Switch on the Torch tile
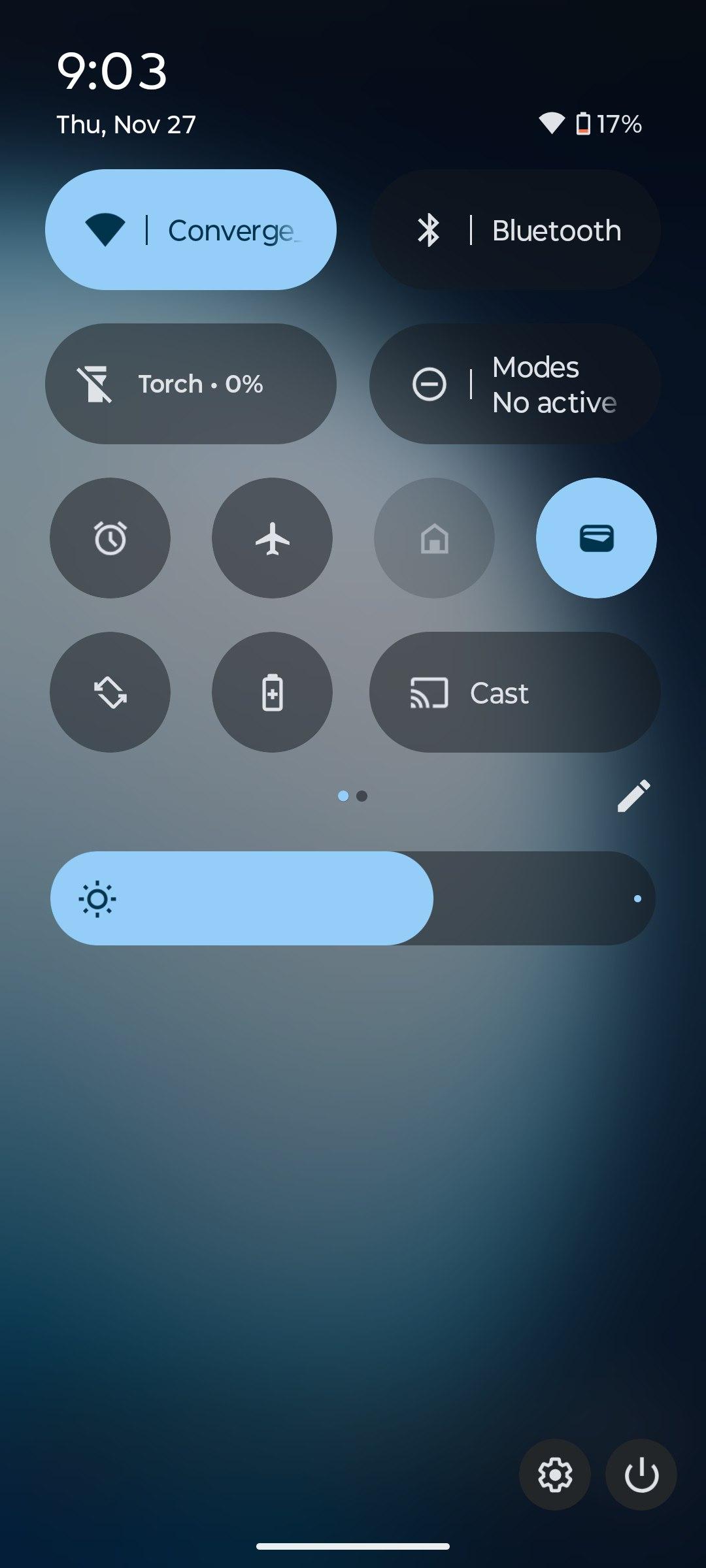Image resolution: width=706 pixels, height=1568 pixels. tap(190, 384)
